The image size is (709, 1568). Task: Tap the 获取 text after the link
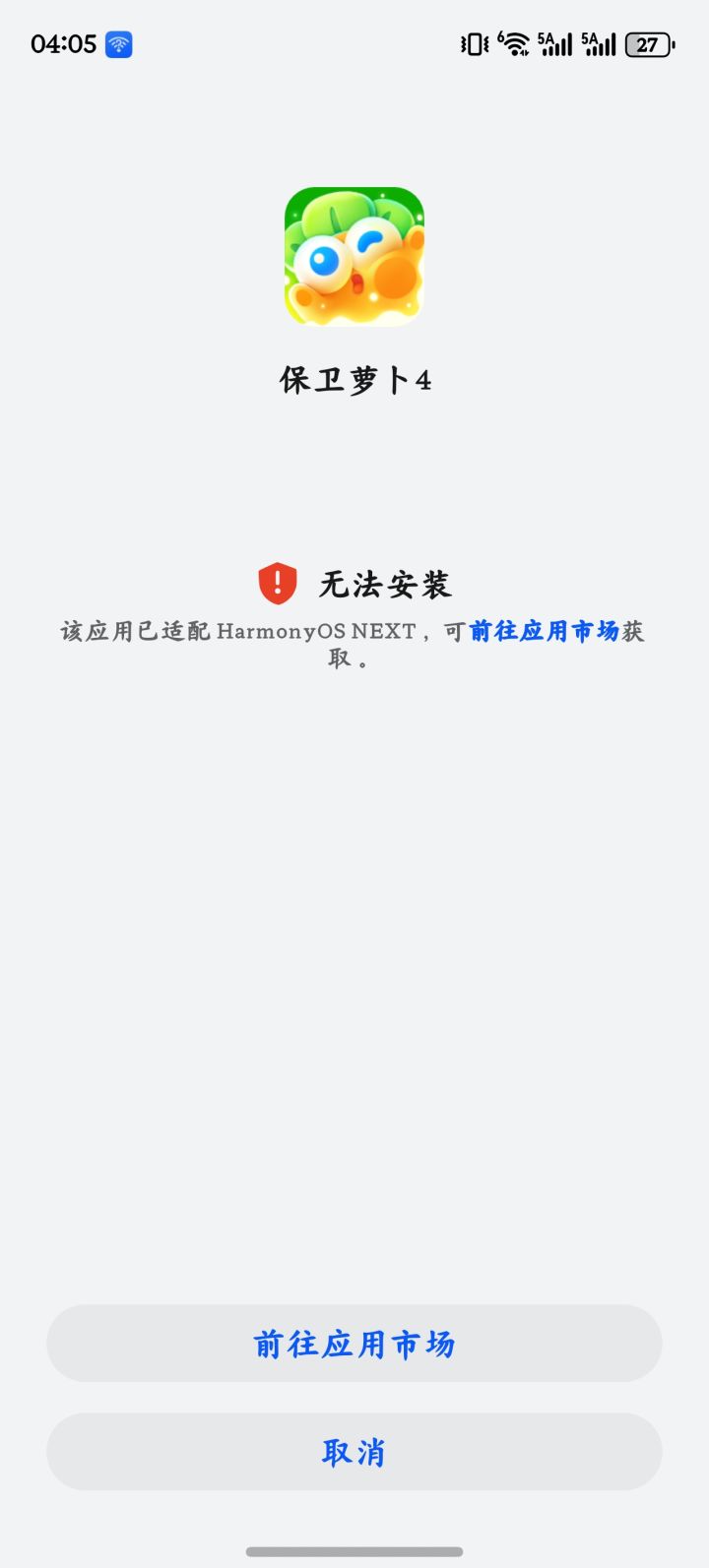click(631, 631)
